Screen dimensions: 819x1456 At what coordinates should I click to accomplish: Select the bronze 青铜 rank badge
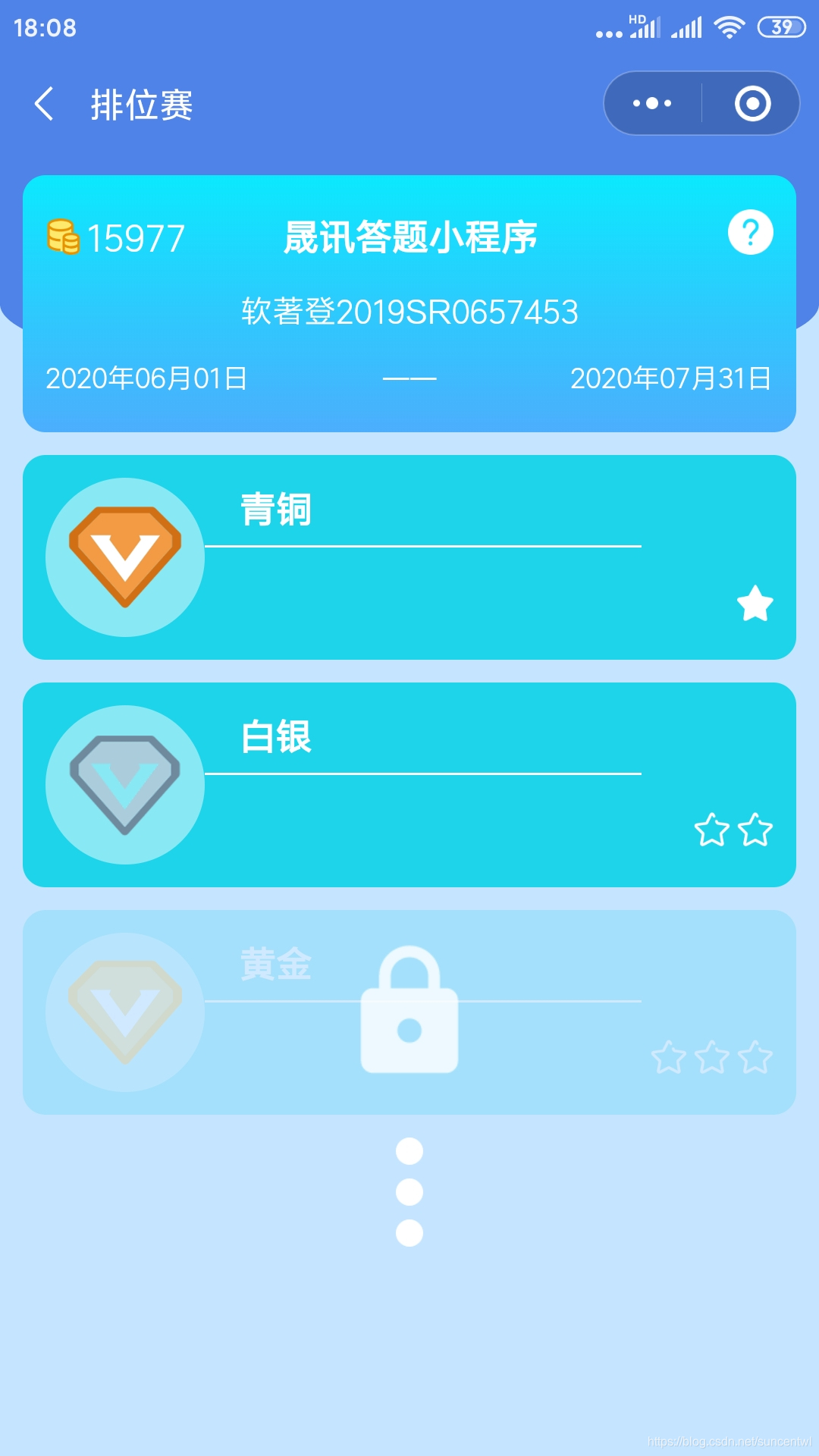coord(126,557)
